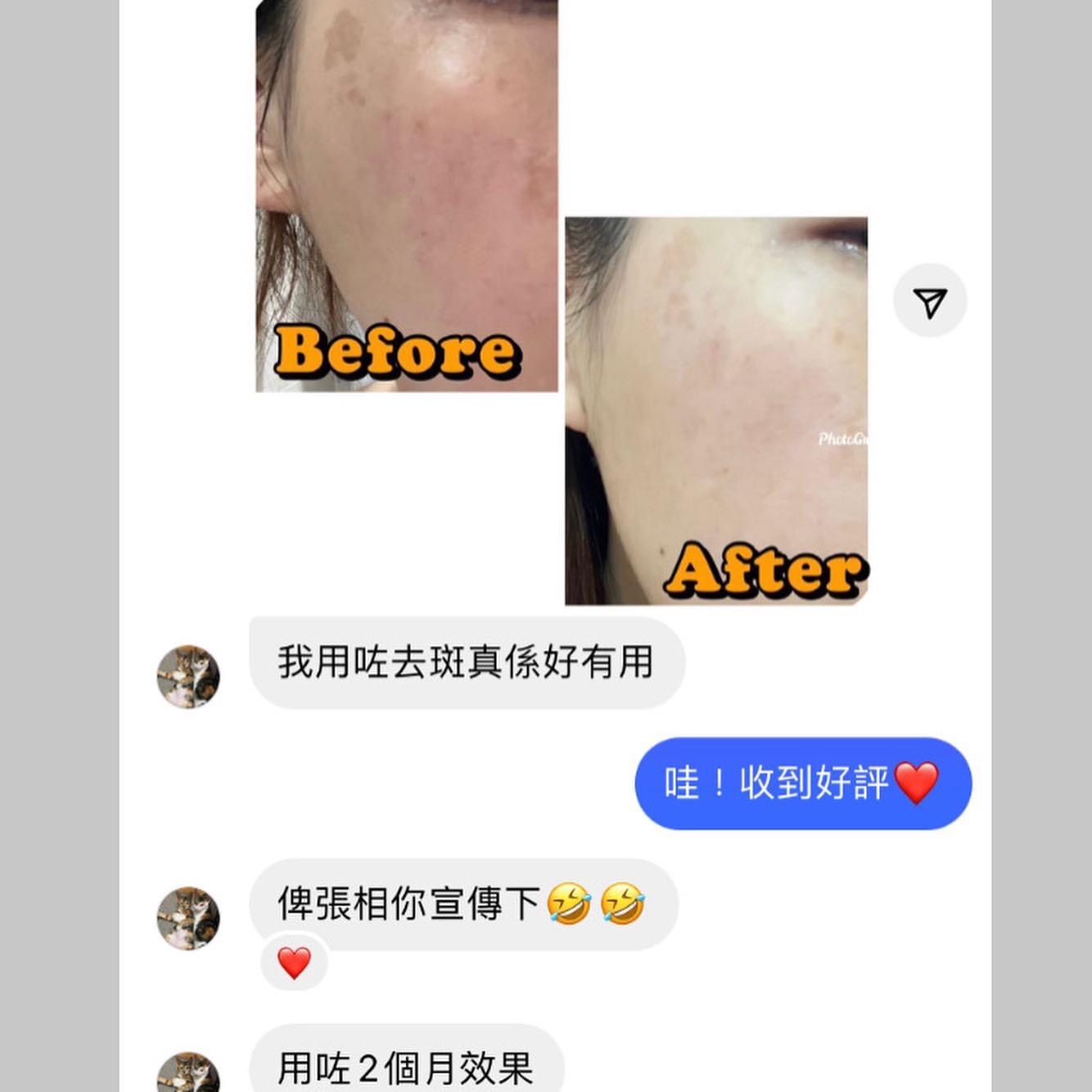Screen dimensions: 1092x1092
Task: Open sender's avatar beside 我用咗去斑真係好有用
Action: coord(188,676)
